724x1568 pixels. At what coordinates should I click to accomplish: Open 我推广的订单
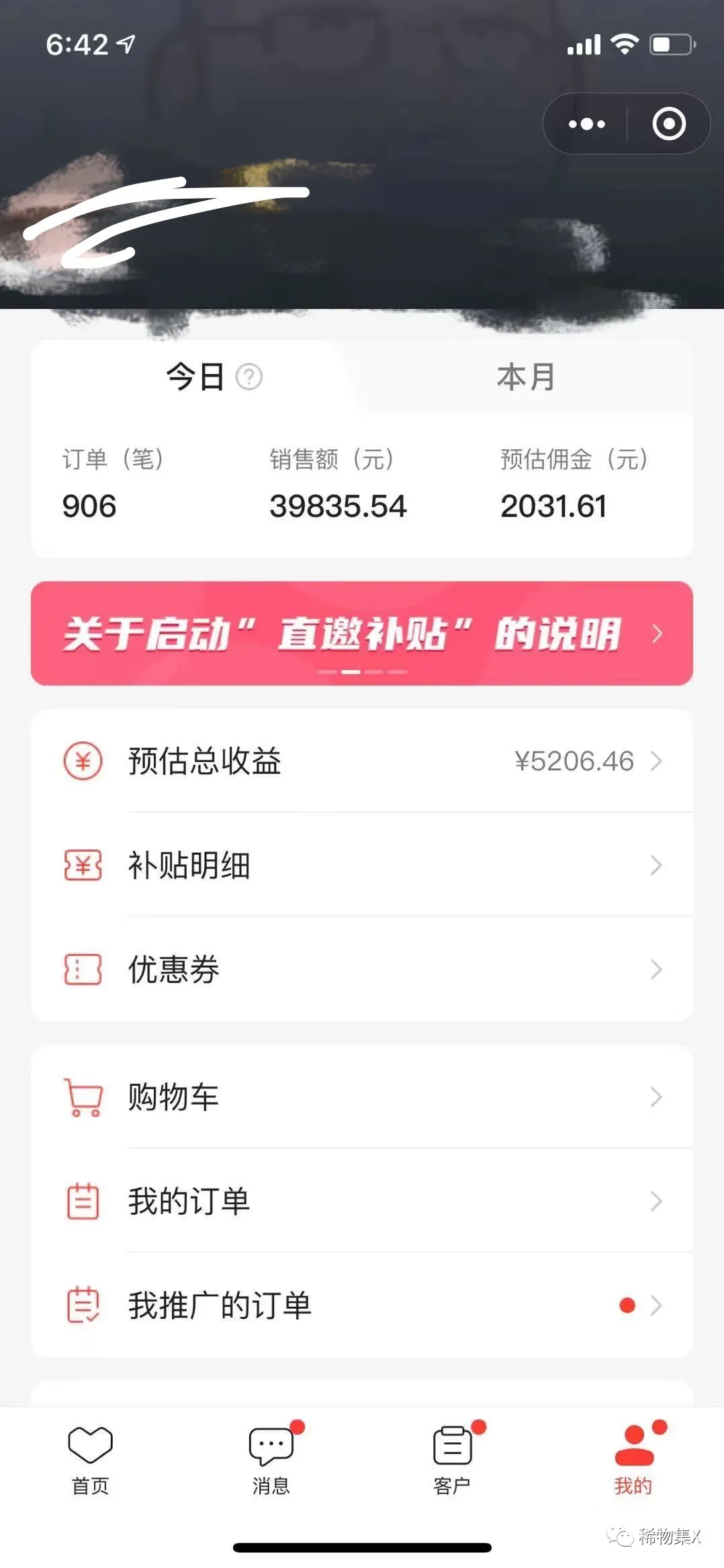click(362, 1305)
